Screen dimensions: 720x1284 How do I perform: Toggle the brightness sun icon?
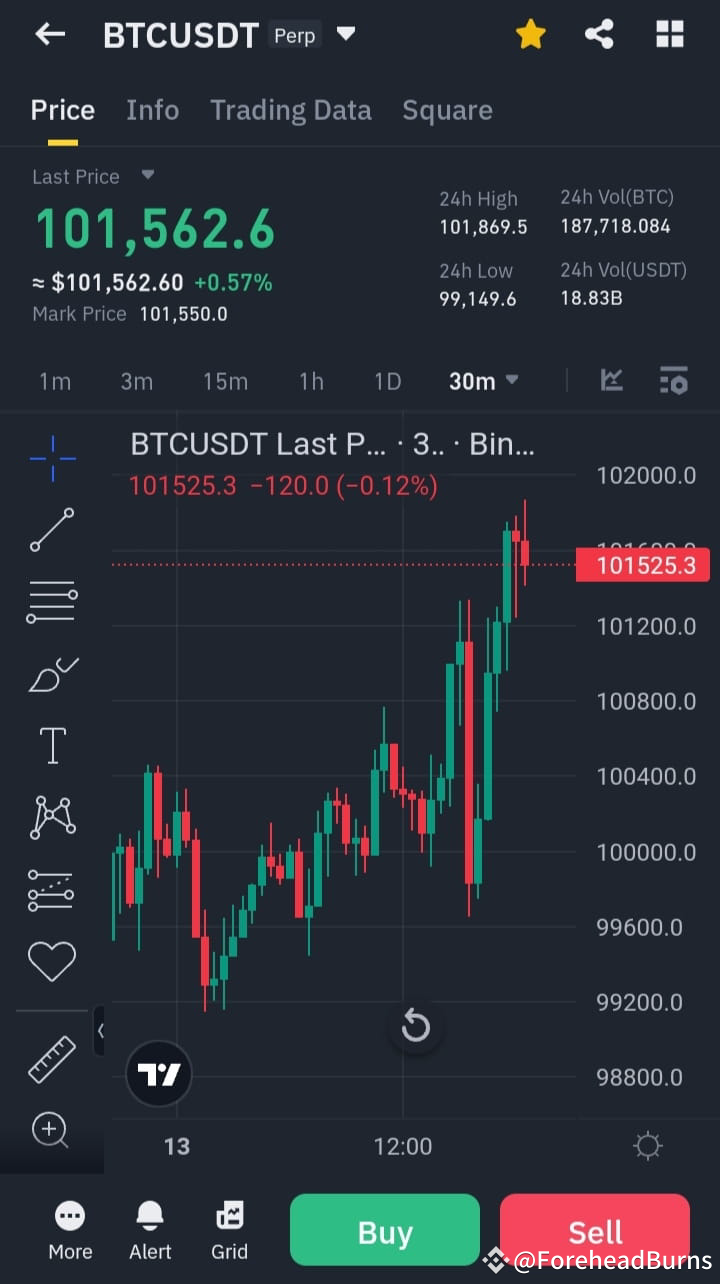pos(647,1145)
